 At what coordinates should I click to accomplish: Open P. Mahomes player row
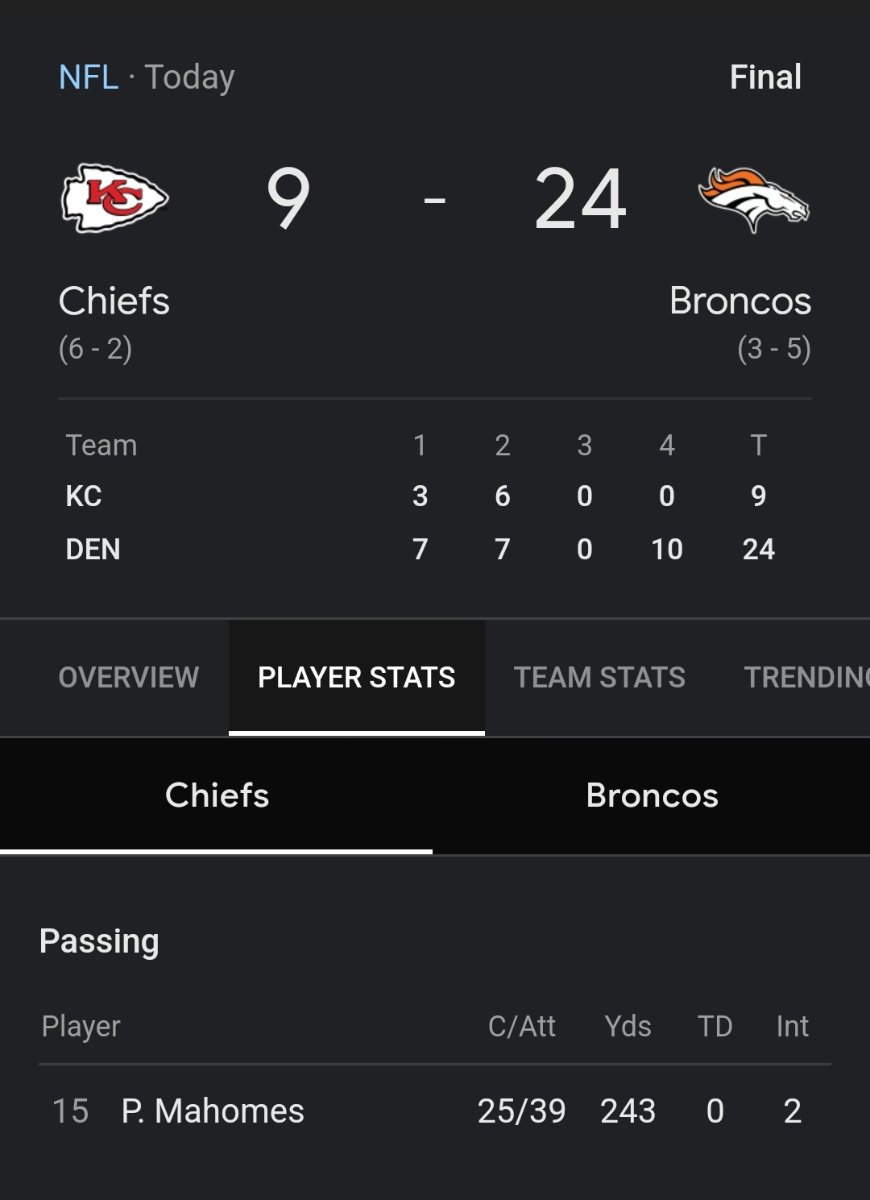[x=212, y=1111]
